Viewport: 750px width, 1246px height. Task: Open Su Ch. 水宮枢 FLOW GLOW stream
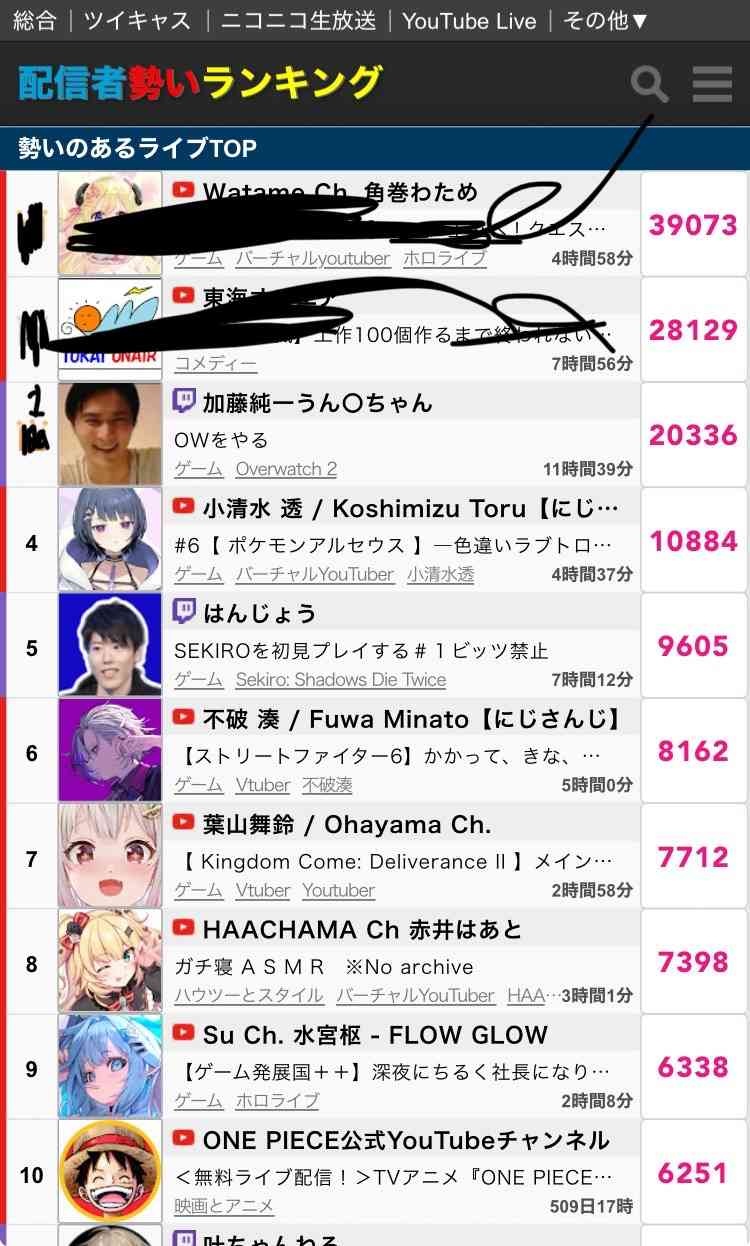click(x=375, y=1035)
